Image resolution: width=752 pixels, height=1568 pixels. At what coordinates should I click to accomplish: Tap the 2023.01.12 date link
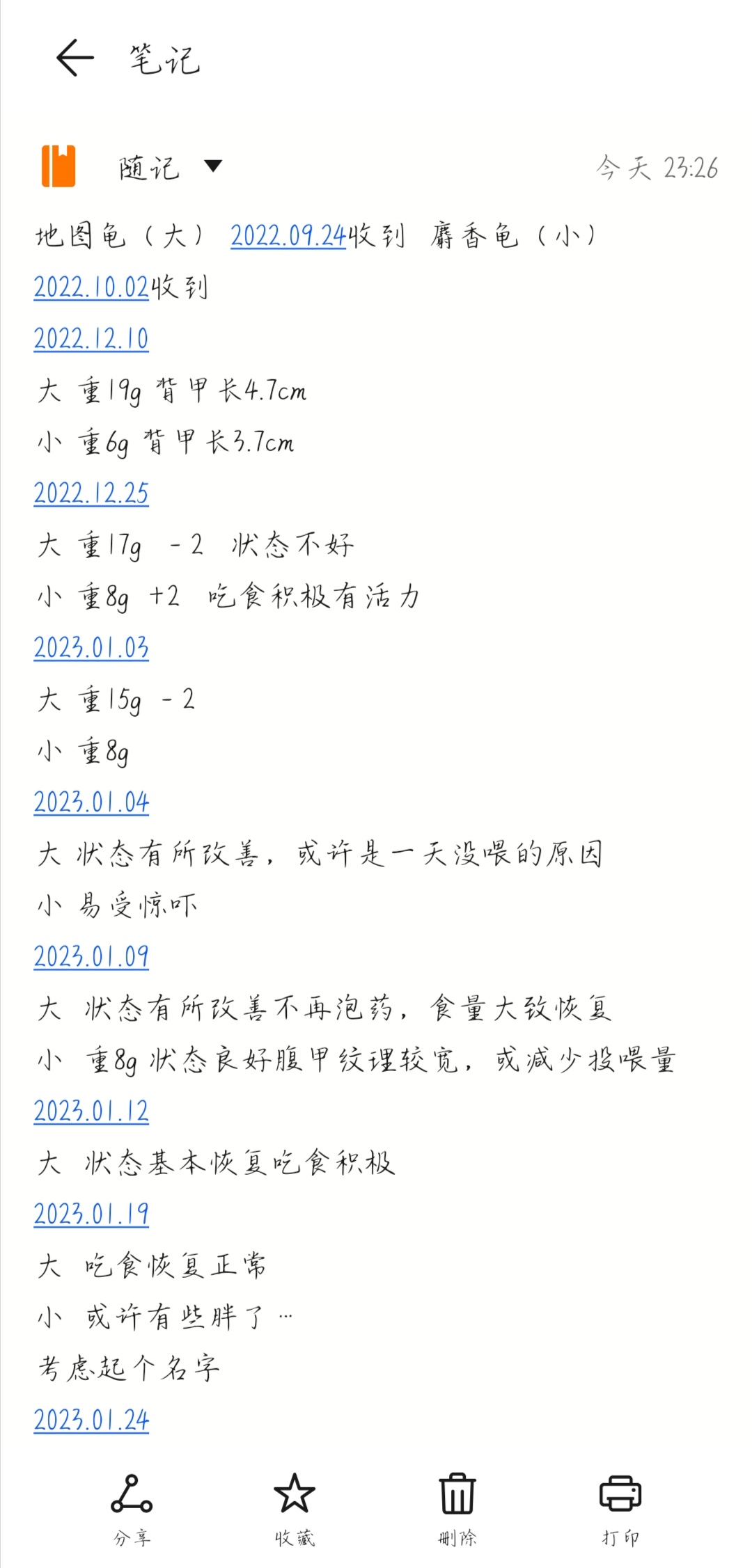pos(91,1111)
